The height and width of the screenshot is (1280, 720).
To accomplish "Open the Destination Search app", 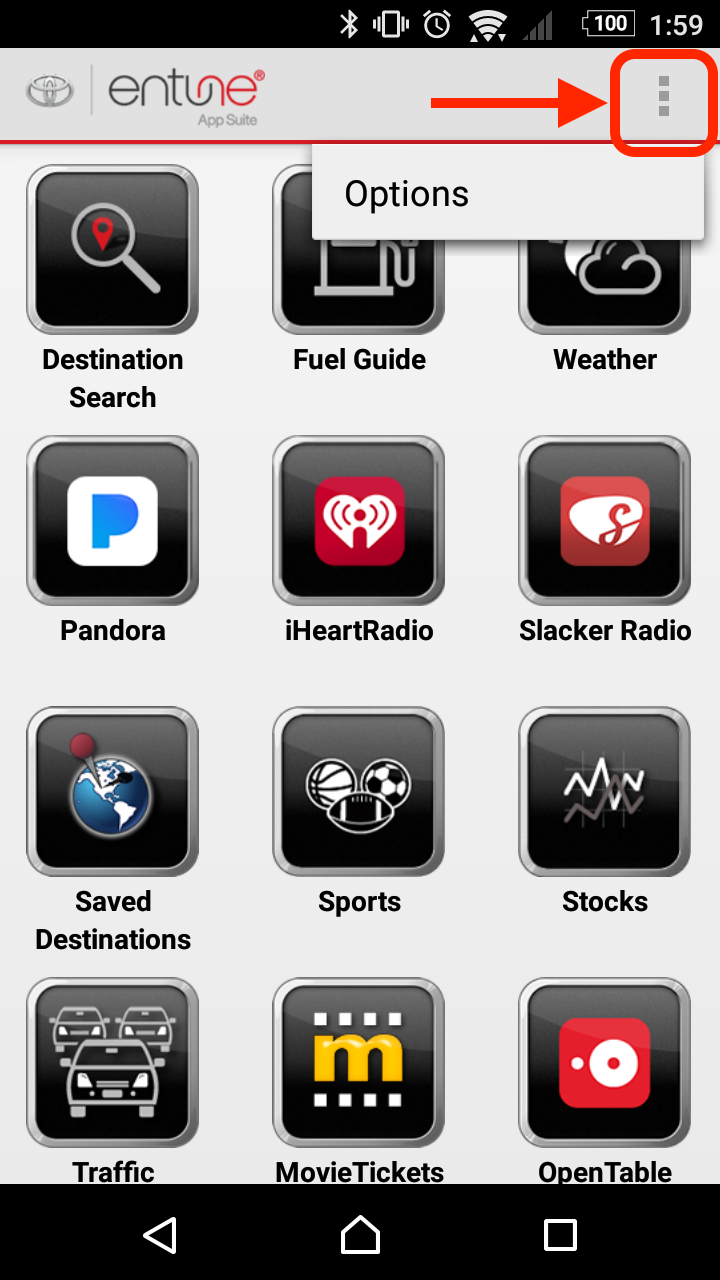I will pyautogui.click(x=112, y=248).
